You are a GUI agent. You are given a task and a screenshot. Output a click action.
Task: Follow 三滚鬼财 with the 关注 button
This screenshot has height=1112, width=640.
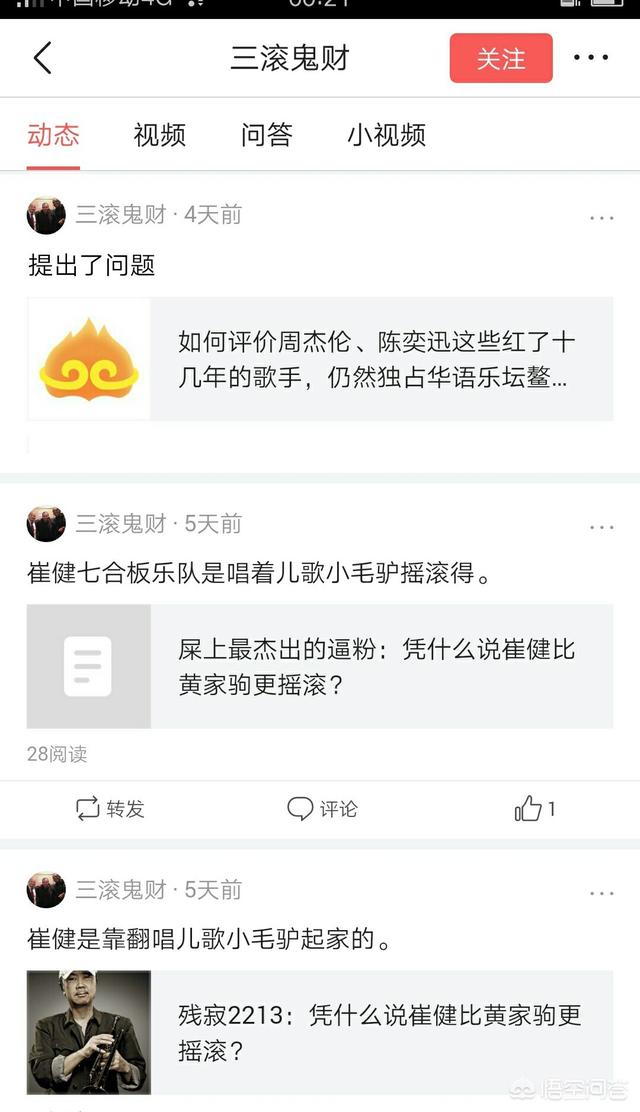coord(501,58)
